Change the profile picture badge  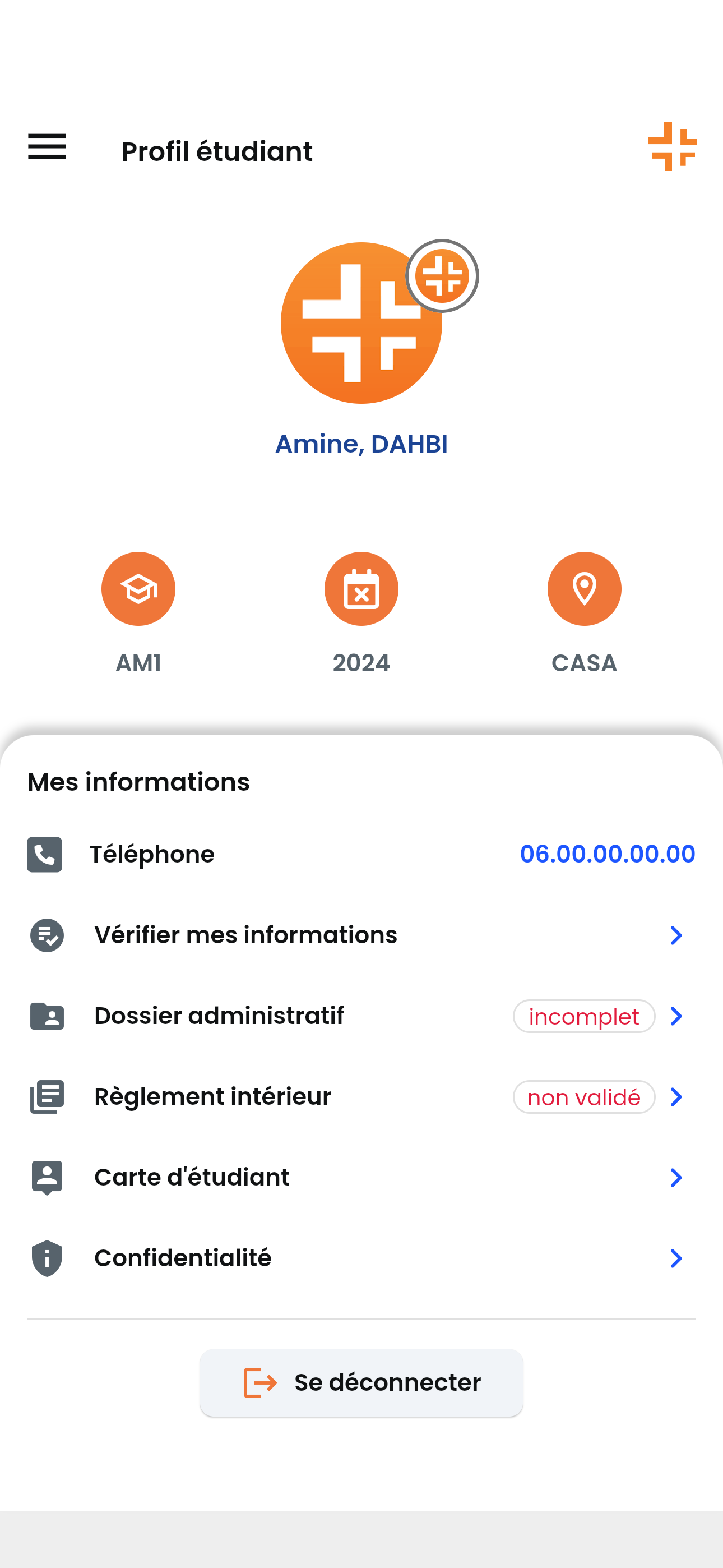[442, 276]
